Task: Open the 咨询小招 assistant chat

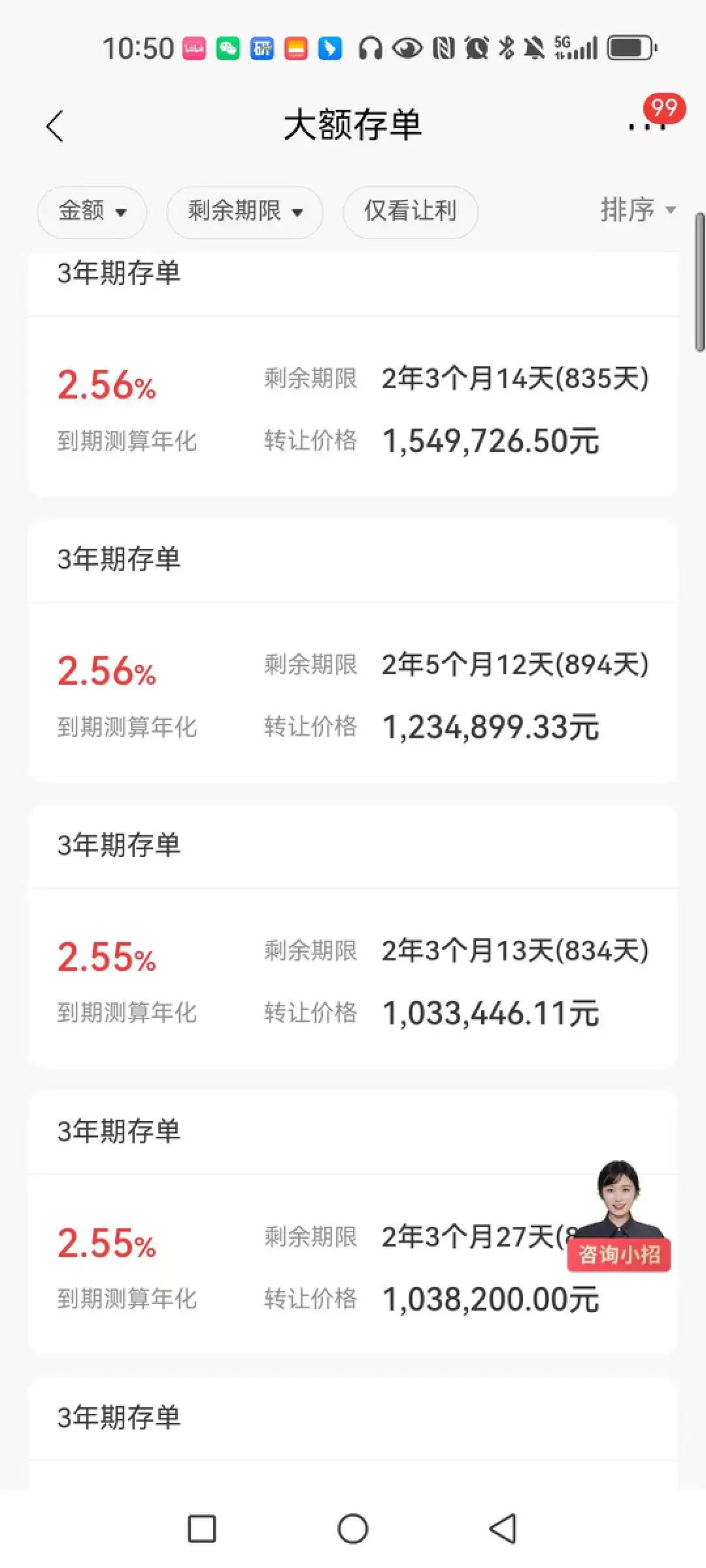Action: (x=618, y=1217)
